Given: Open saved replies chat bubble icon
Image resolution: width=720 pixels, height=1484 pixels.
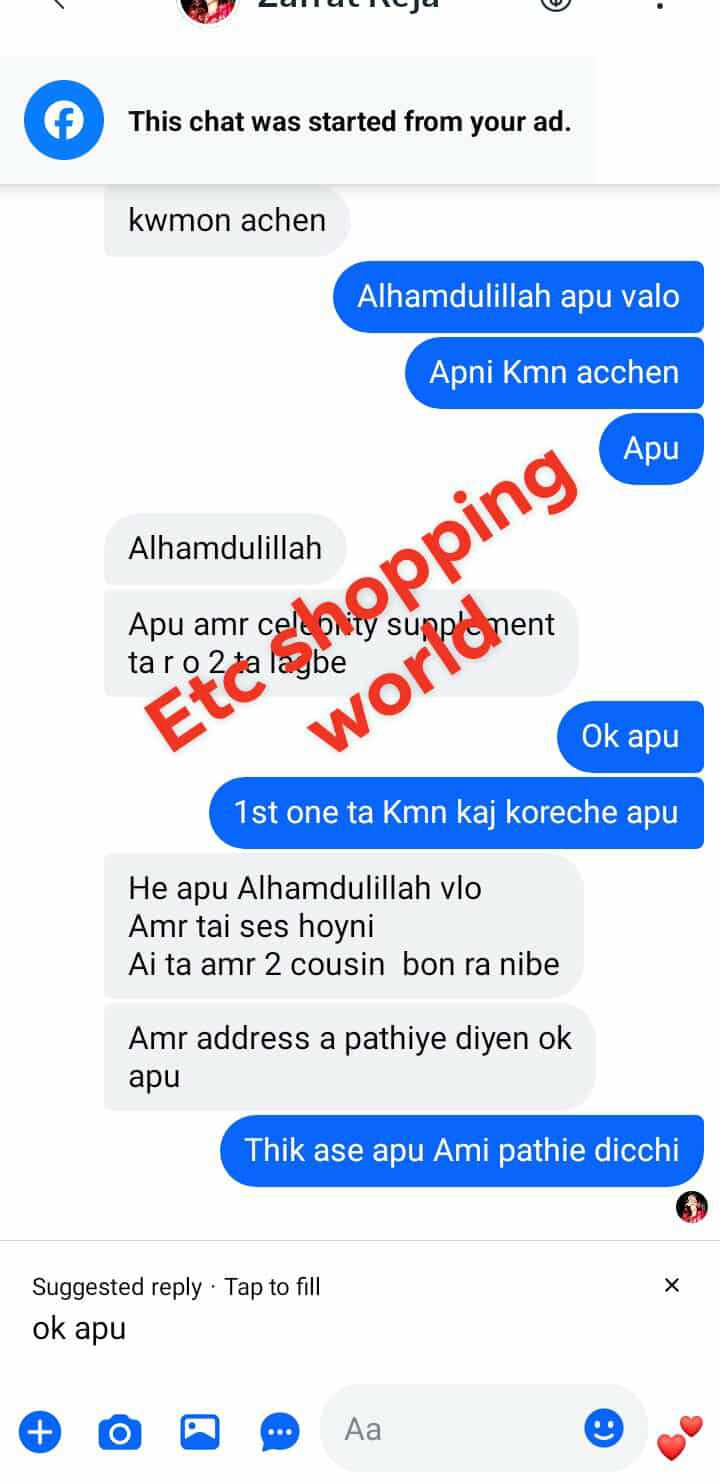Looking at the screenshot, I should tap(280, 1433).
